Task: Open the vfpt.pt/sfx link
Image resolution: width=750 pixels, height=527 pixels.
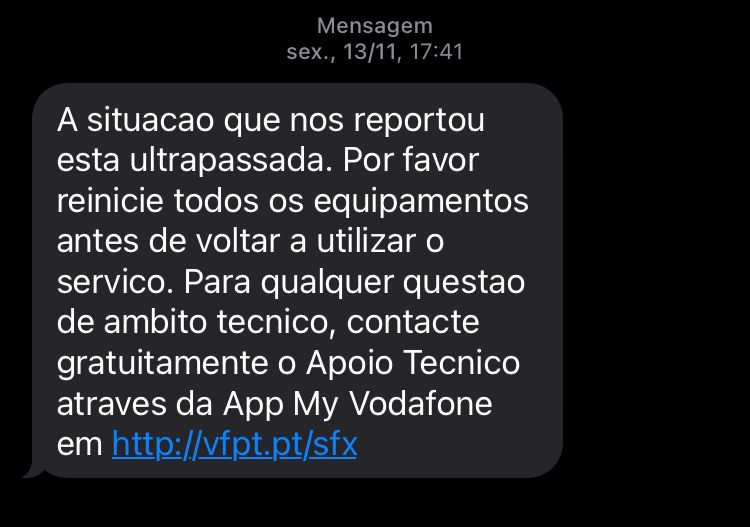Action: click(x=234, y=444)
